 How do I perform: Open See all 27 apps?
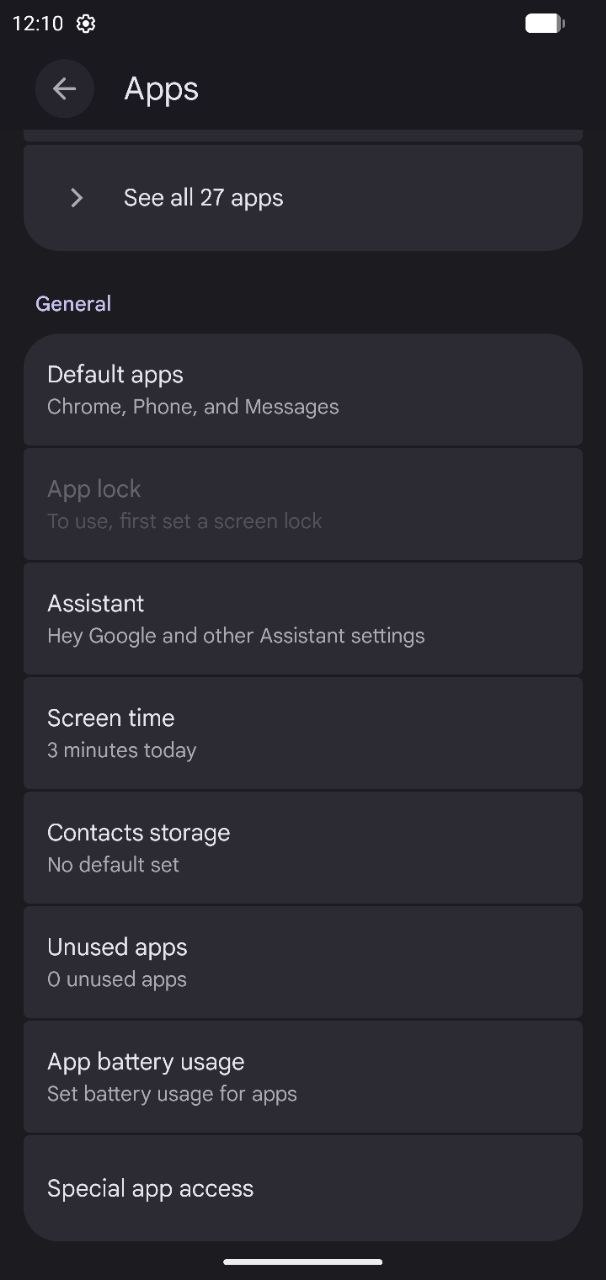pyautogui.click(x=303, y=197)
